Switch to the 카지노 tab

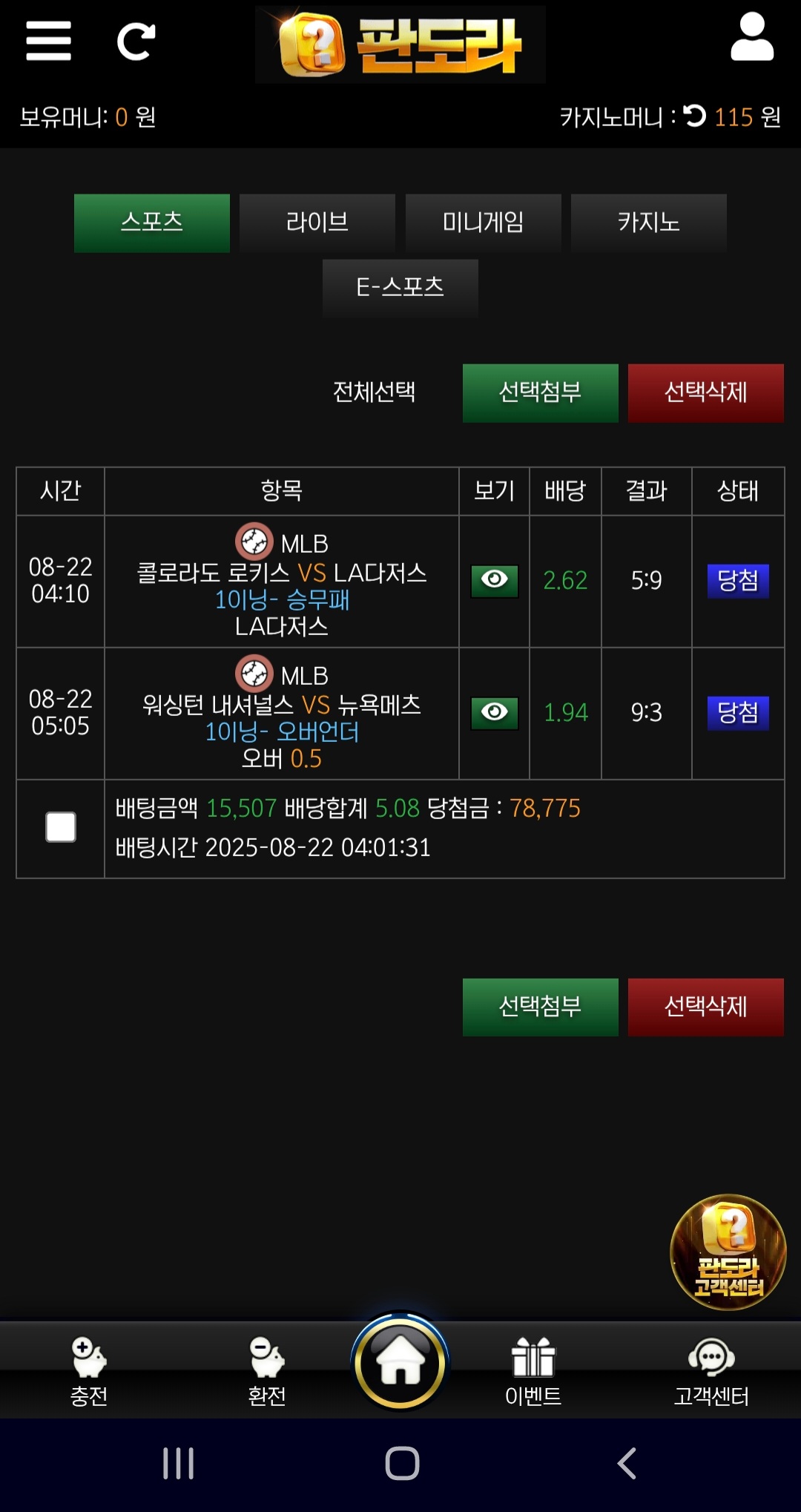[648, 223]
